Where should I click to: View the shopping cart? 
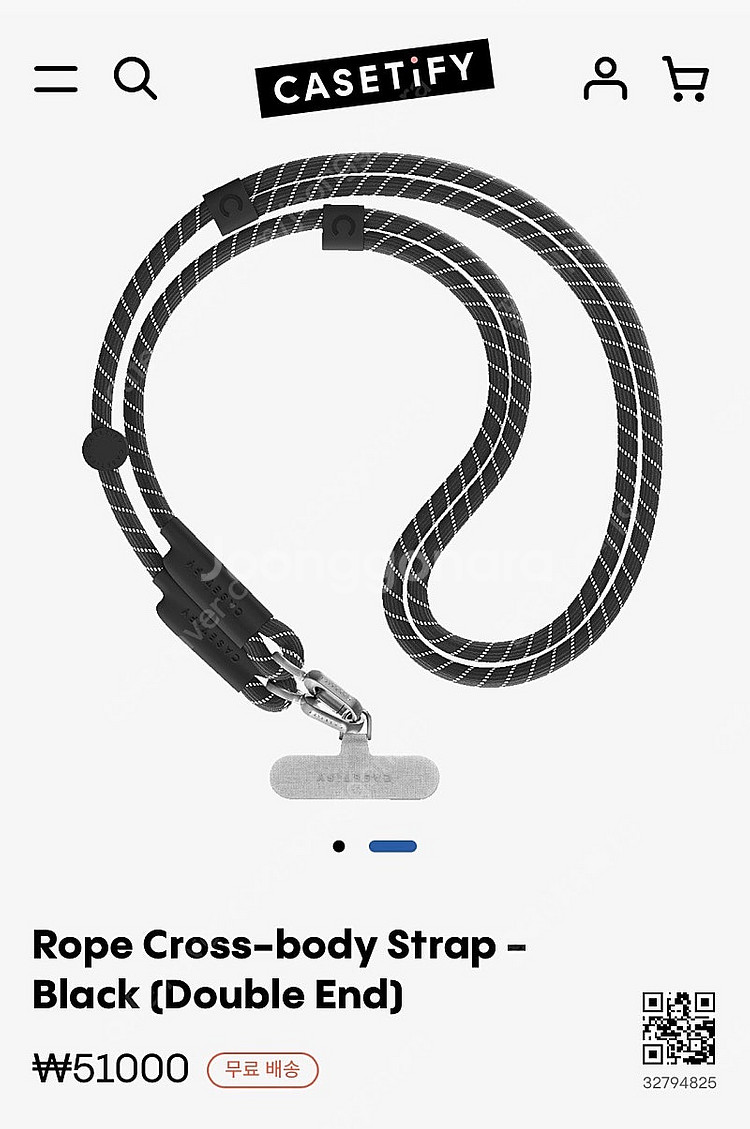[x=685, y=78]
